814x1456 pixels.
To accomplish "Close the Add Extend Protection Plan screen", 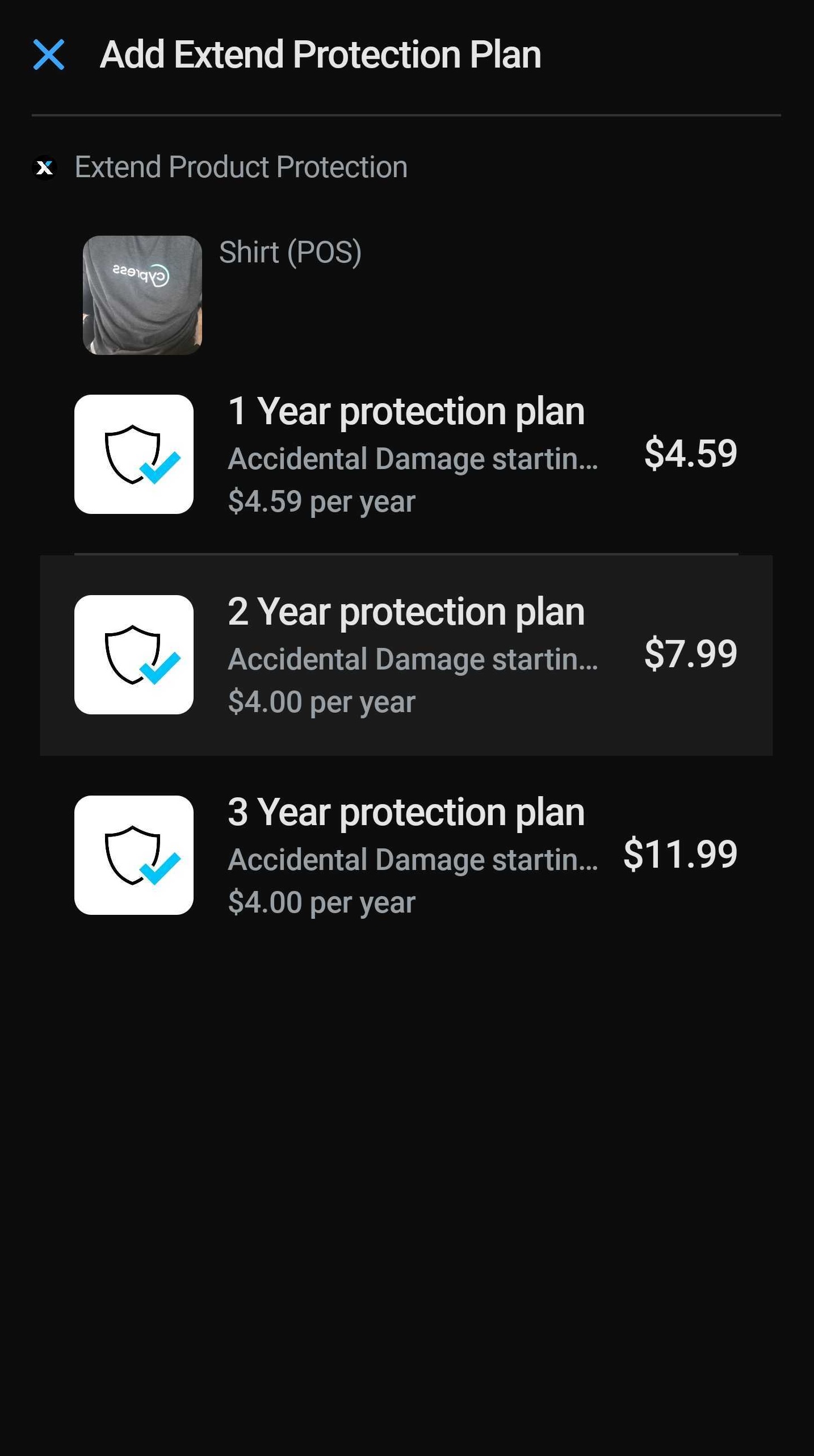I will pos(49,55).
